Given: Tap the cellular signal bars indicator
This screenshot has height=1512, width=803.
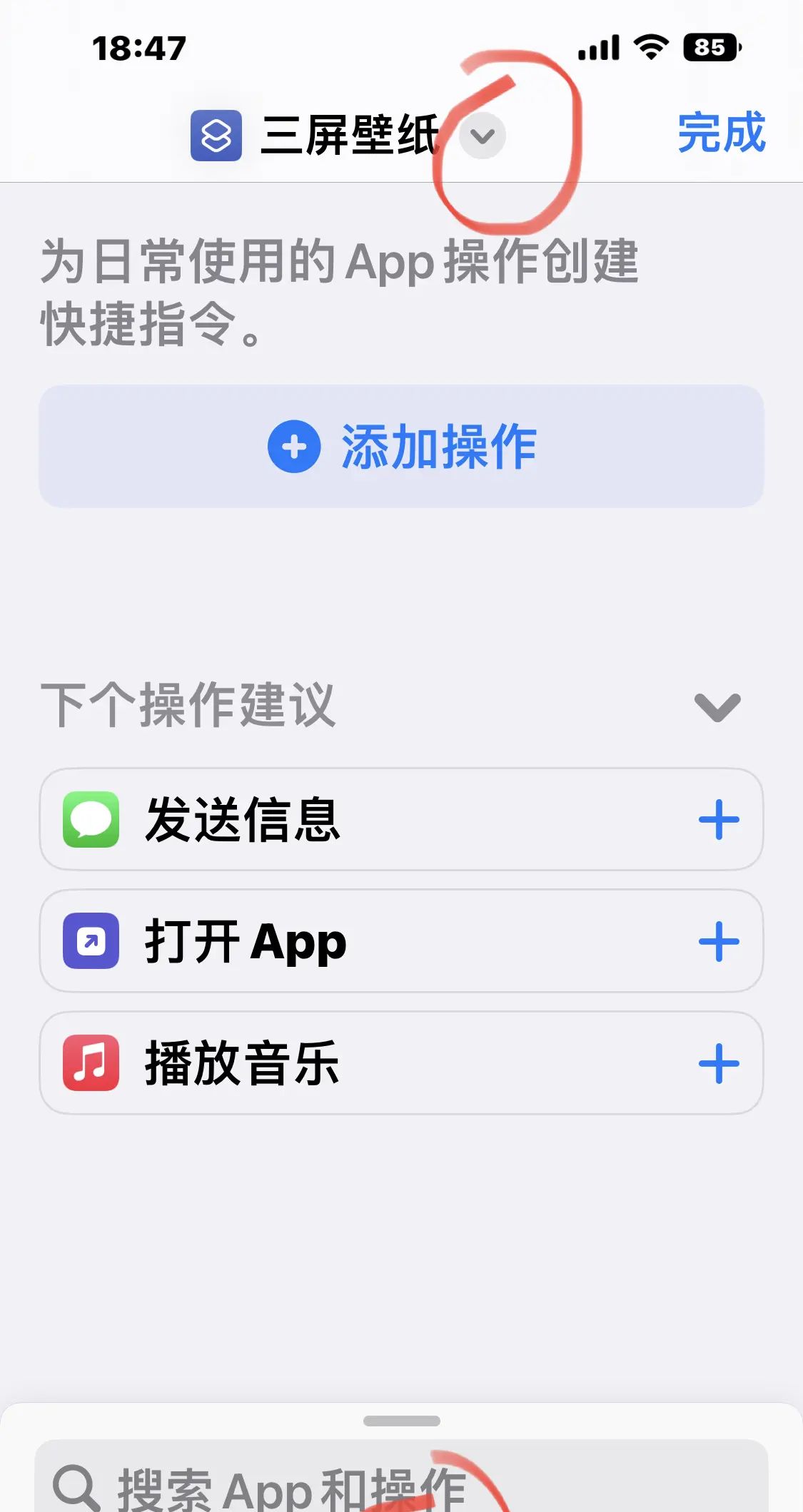Looking at the screenshot, I should (600, 47).
